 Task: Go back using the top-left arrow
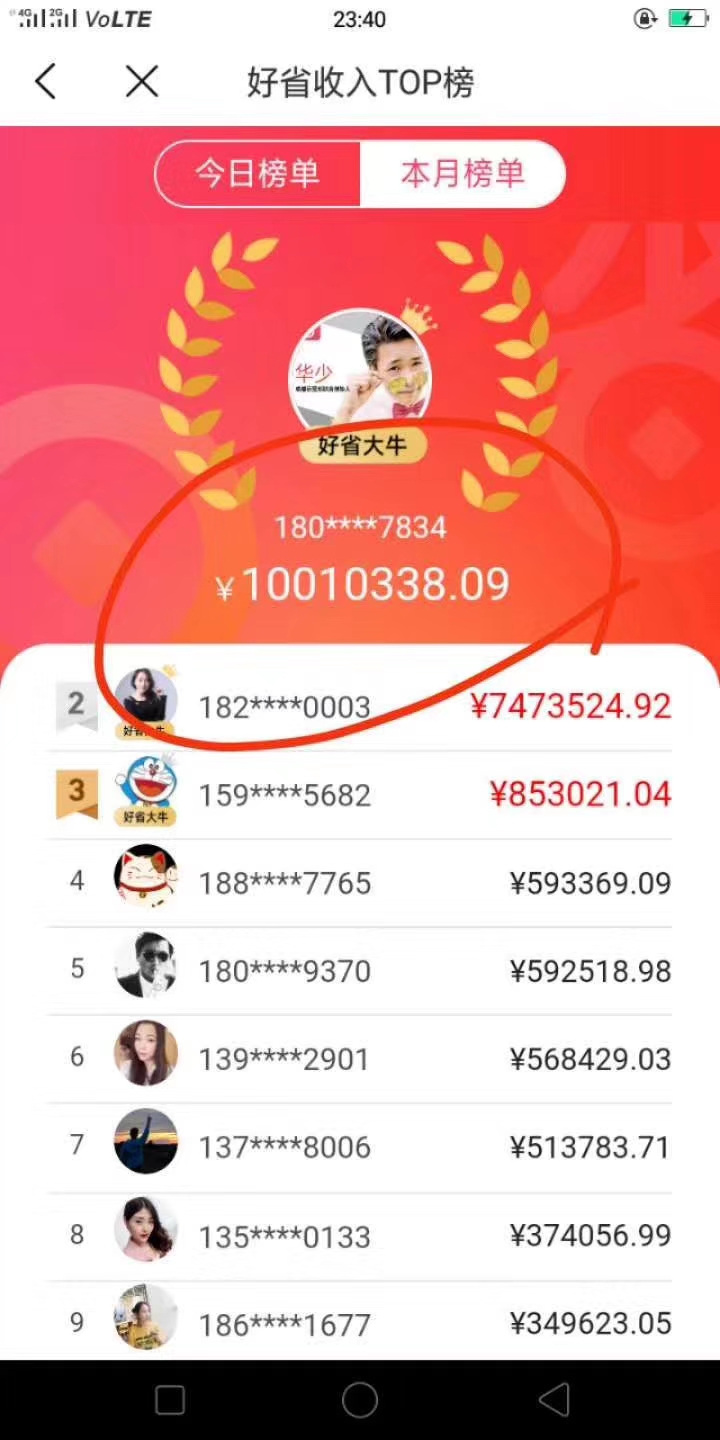pyautogui.click(x=46, y=82)
